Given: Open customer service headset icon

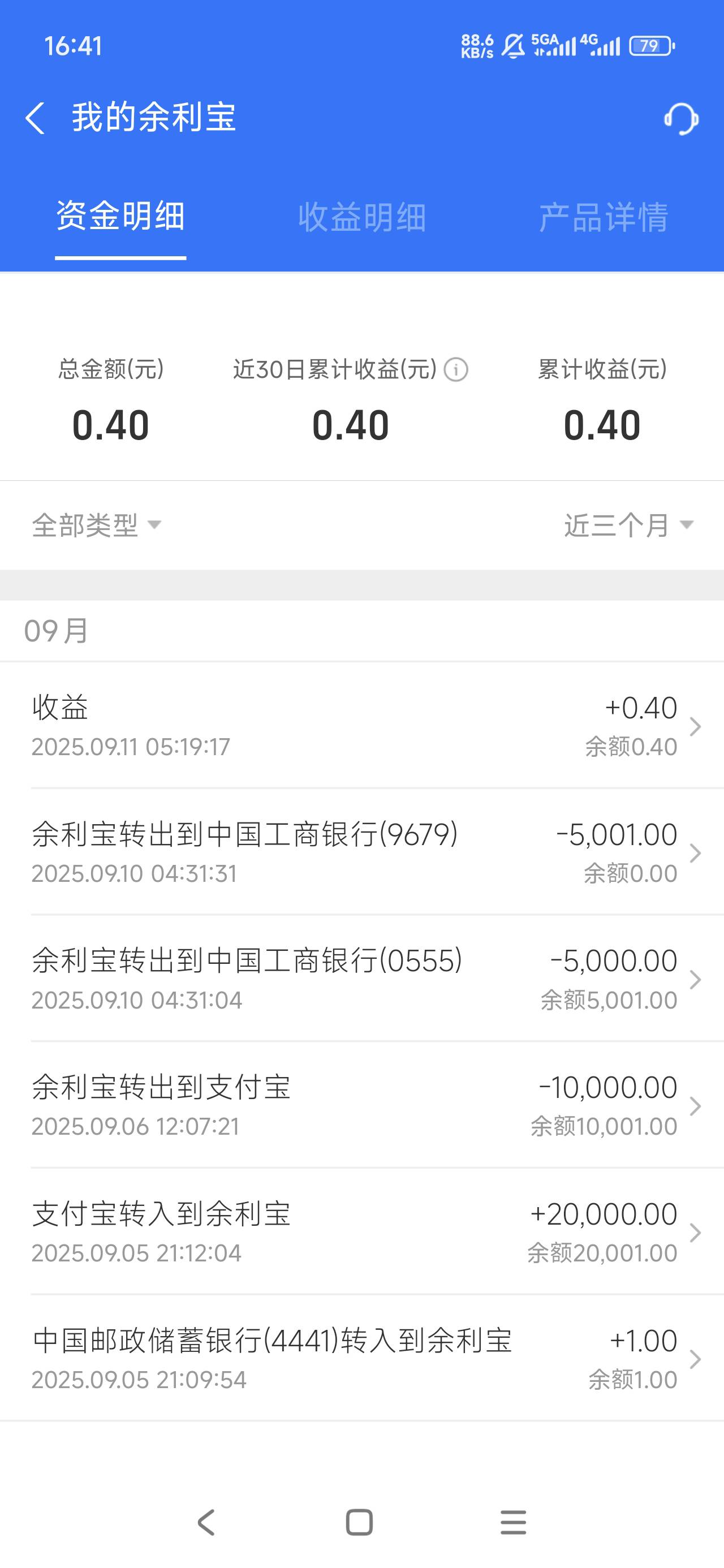Looking at the screenshot, I should pyautogui.click(x=681, y=119).
